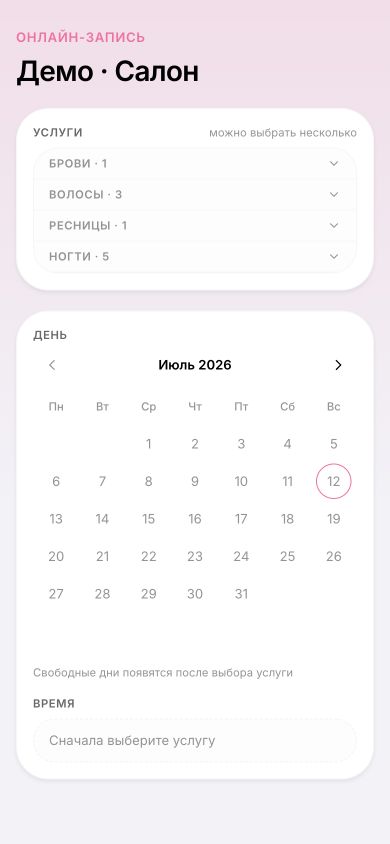
Task: Pick July 15 on the calendar
Action: tap(148, 519)
